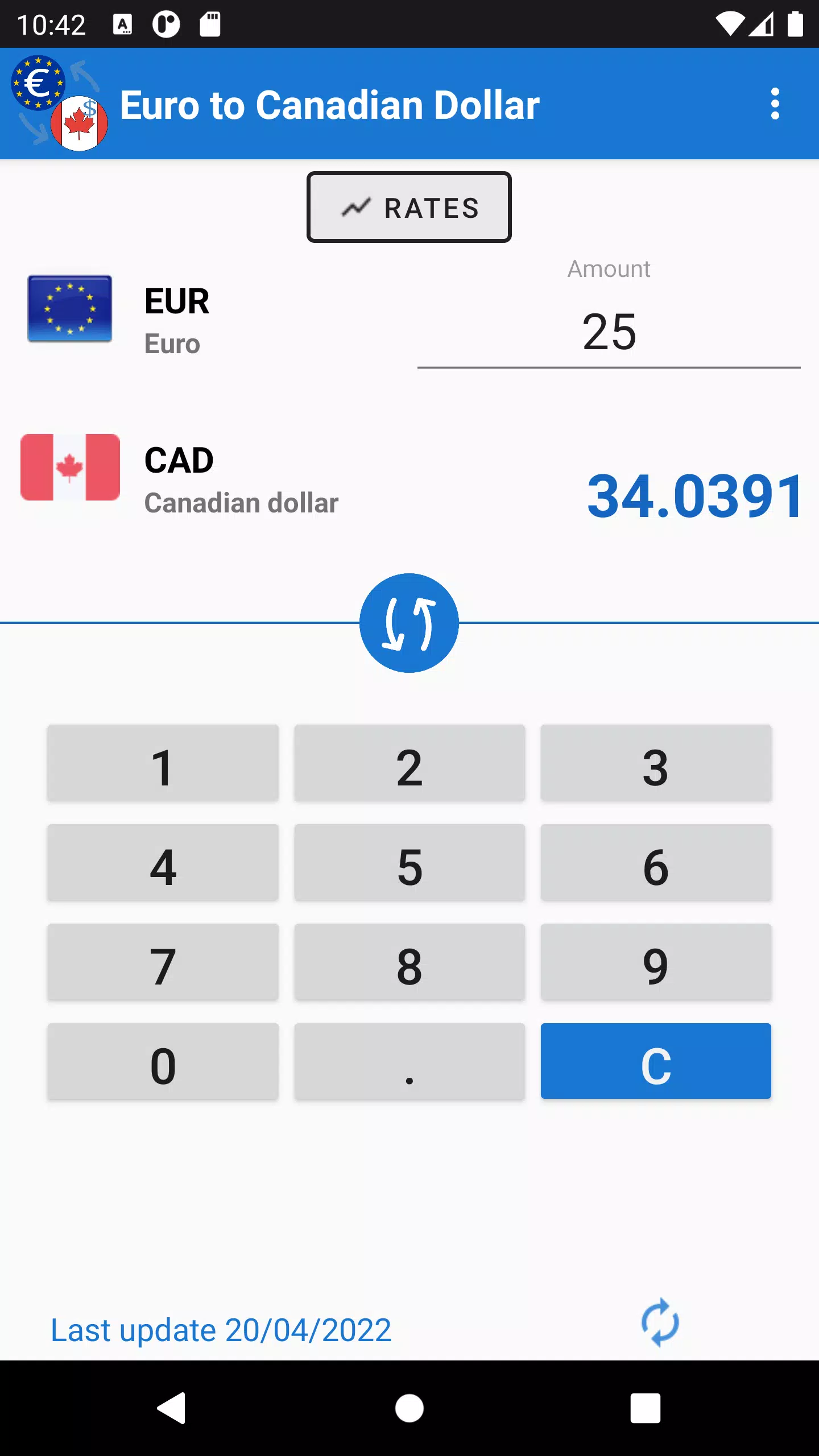Image resolution: width=819 pixels, height=1456 pixels.
Task: Clear the amount with the C key
Action: pyautogui.click(x=656, y=1061)
